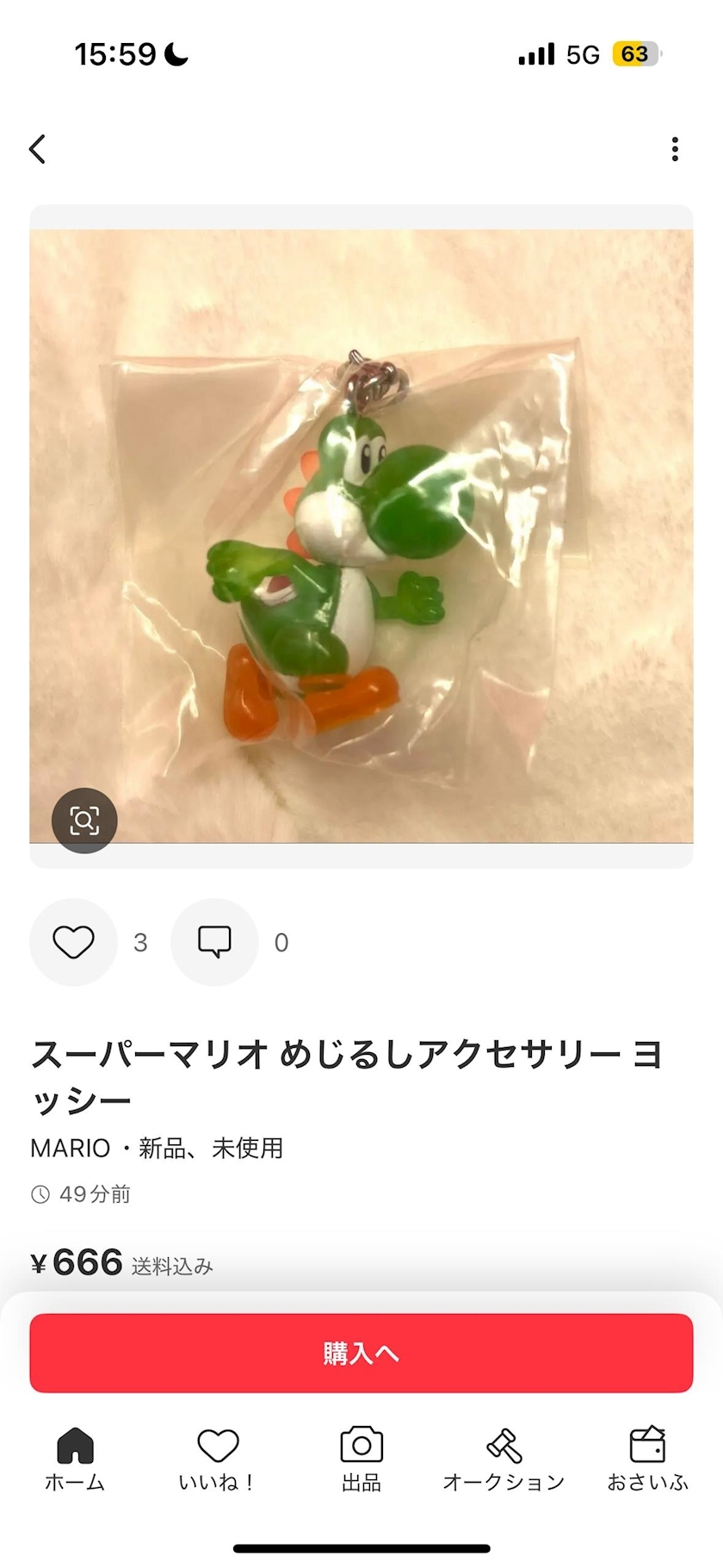723x1568 pixels.
Task: Open オークション via the gavel icon
Action: coord(504,1443)
